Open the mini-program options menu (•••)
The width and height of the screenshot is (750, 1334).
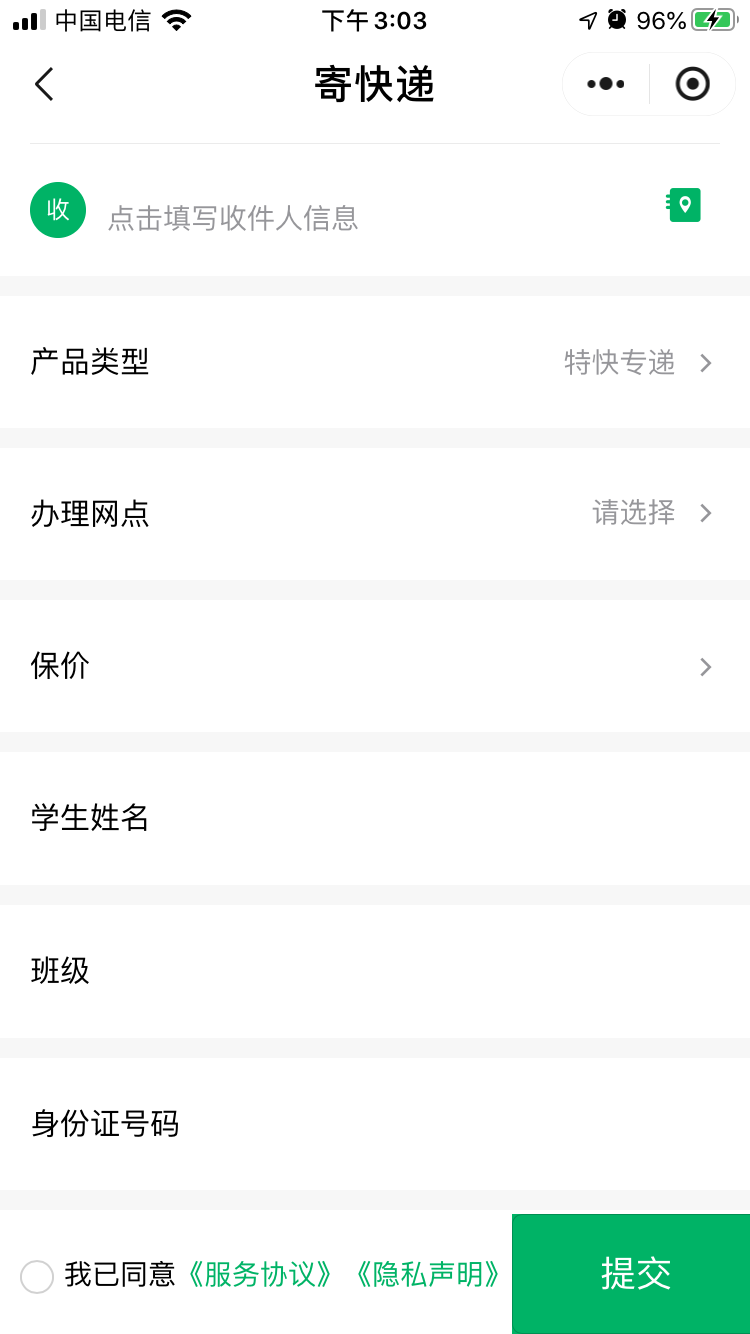pos(604,84)
